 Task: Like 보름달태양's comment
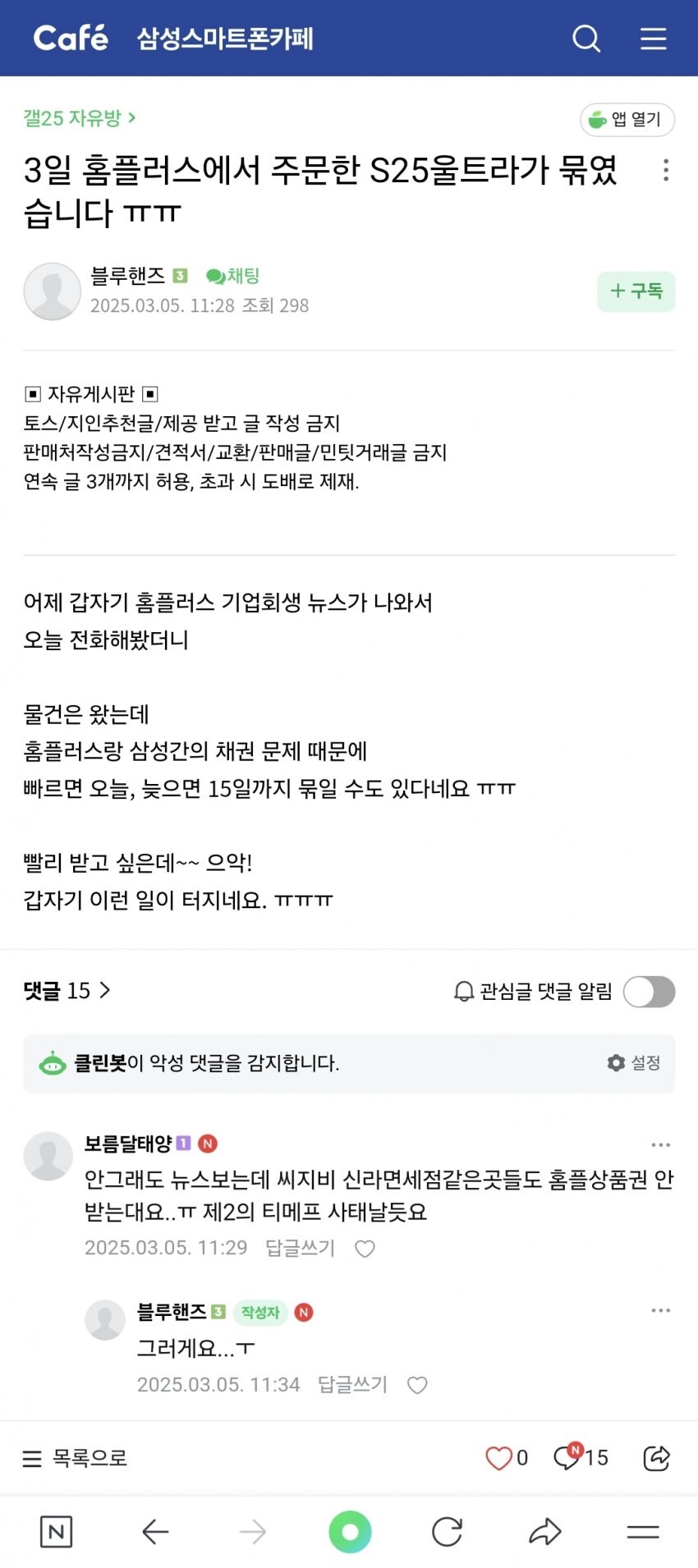(x=365, y=1249)
